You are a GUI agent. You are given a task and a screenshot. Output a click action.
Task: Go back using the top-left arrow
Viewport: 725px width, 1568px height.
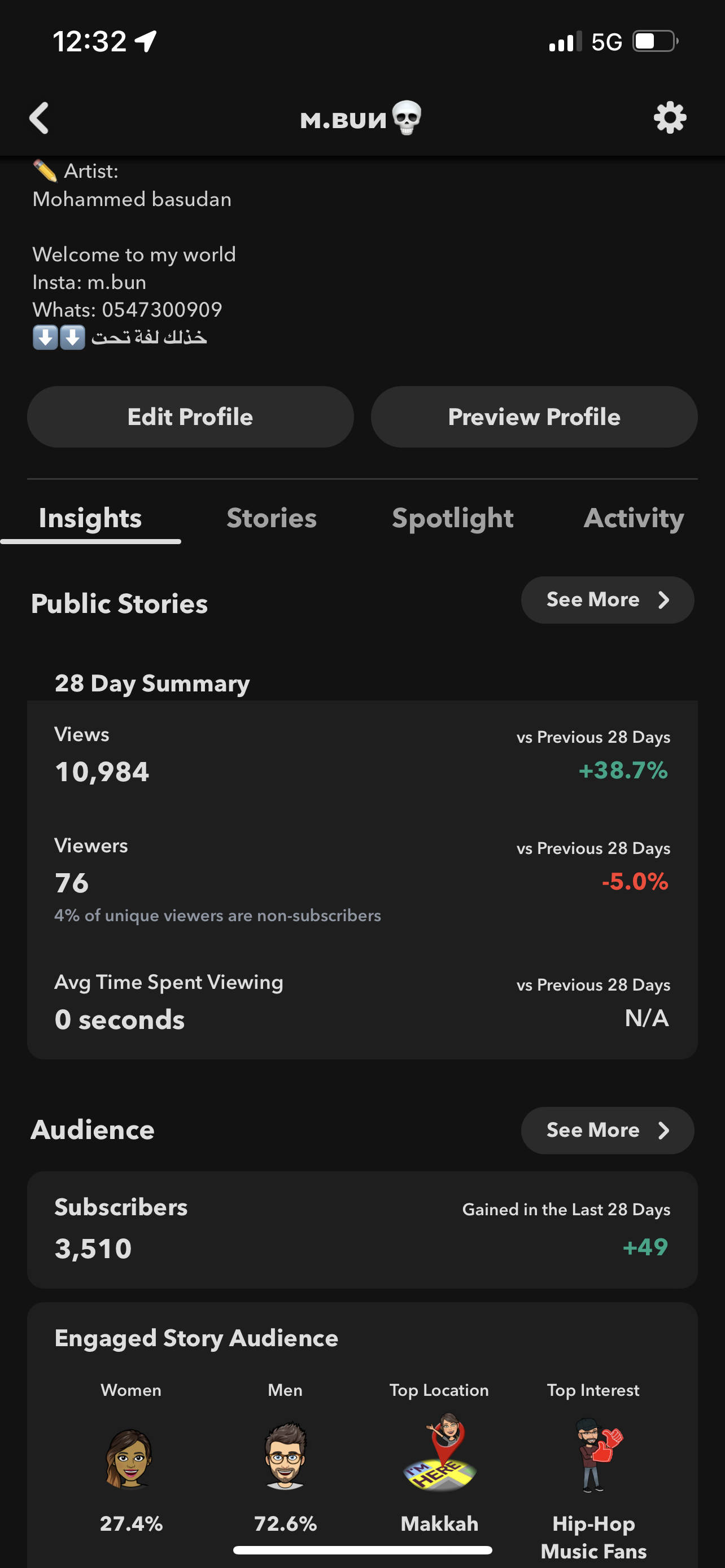coord(40,118)
